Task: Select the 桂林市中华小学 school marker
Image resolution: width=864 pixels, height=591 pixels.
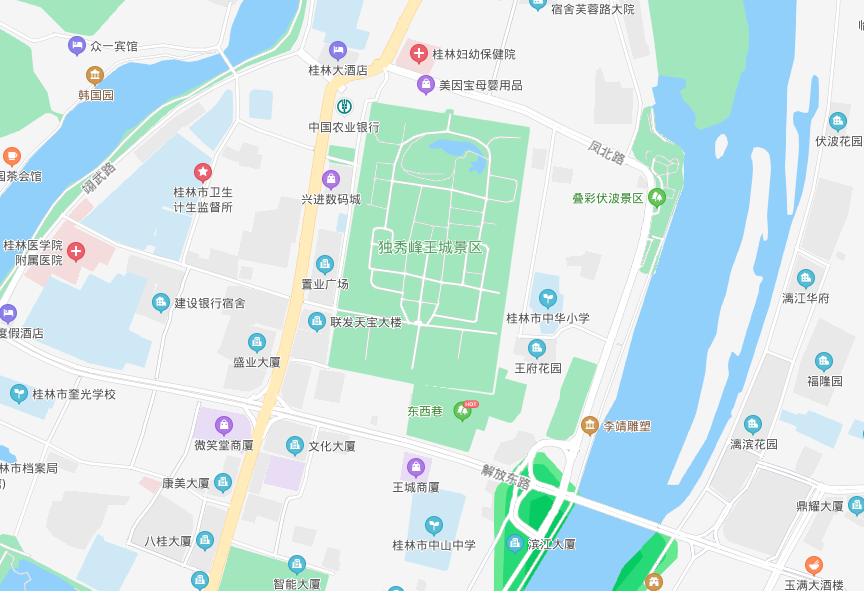Action: click(x=547, y=298)
